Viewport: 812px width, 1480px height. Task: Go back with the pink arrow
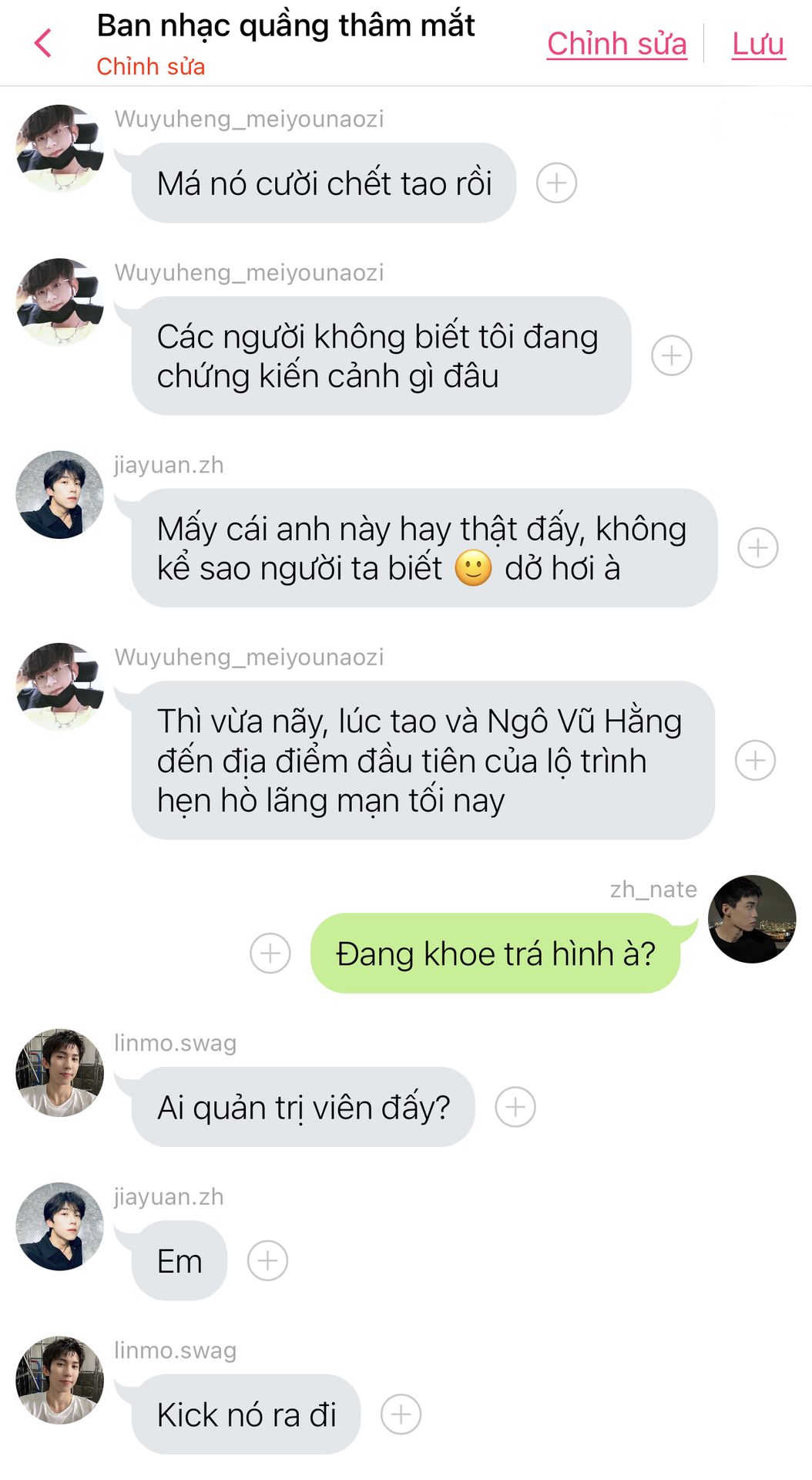coord(43,43)
